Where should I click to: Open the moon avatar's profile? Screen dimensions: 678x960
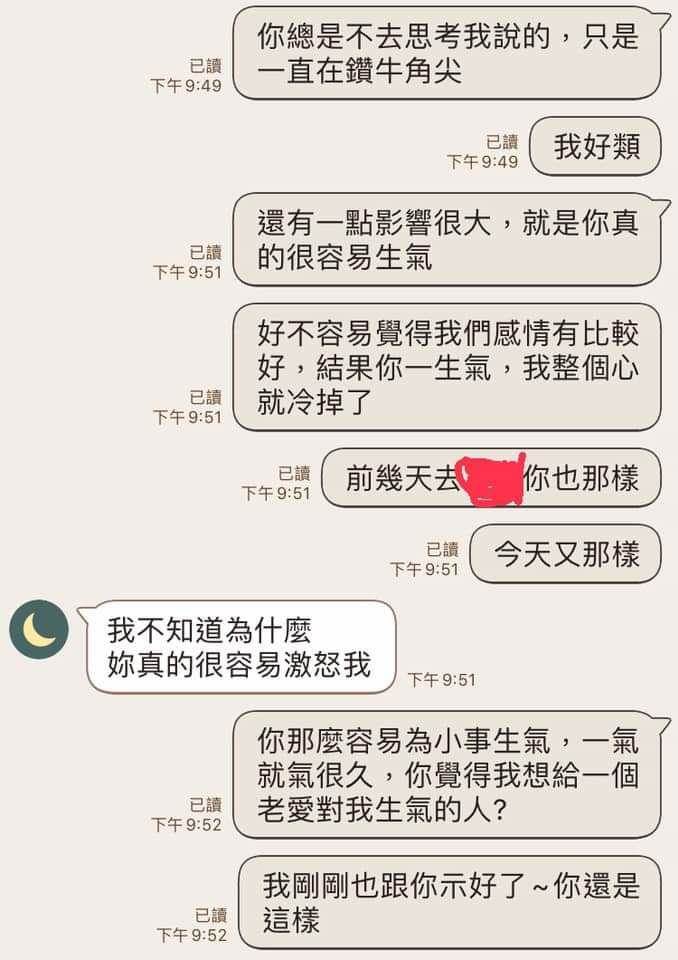click(x=39, y=630)
